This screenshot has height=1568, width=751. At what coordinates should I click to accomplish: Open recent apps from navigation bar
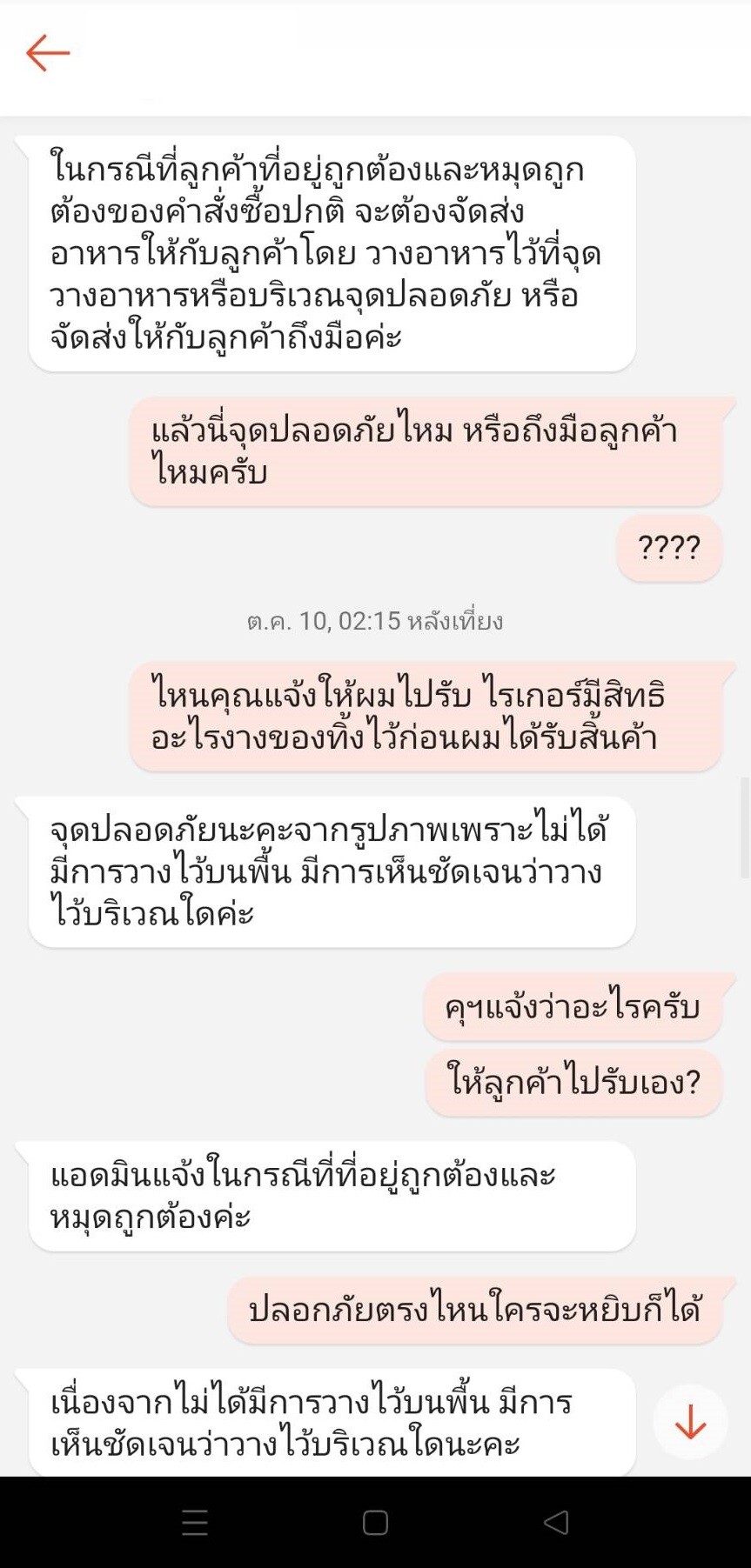[195, 1522]
